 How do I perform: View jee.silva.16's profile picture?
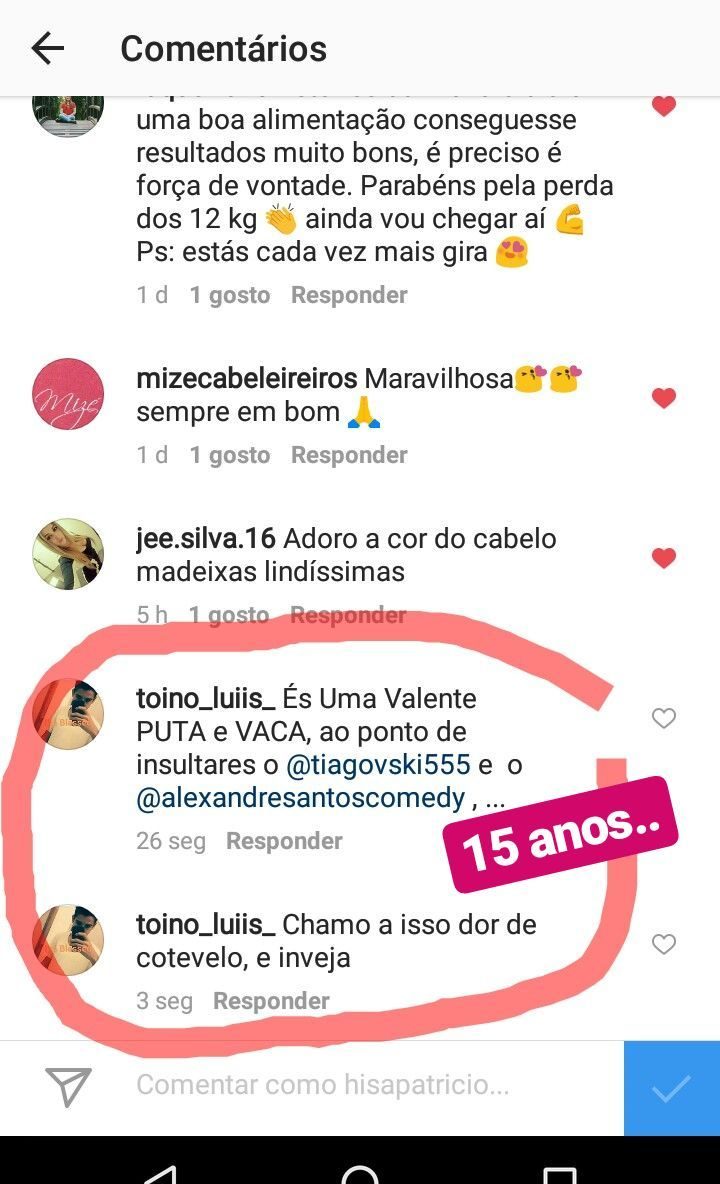tap(68, 554)
